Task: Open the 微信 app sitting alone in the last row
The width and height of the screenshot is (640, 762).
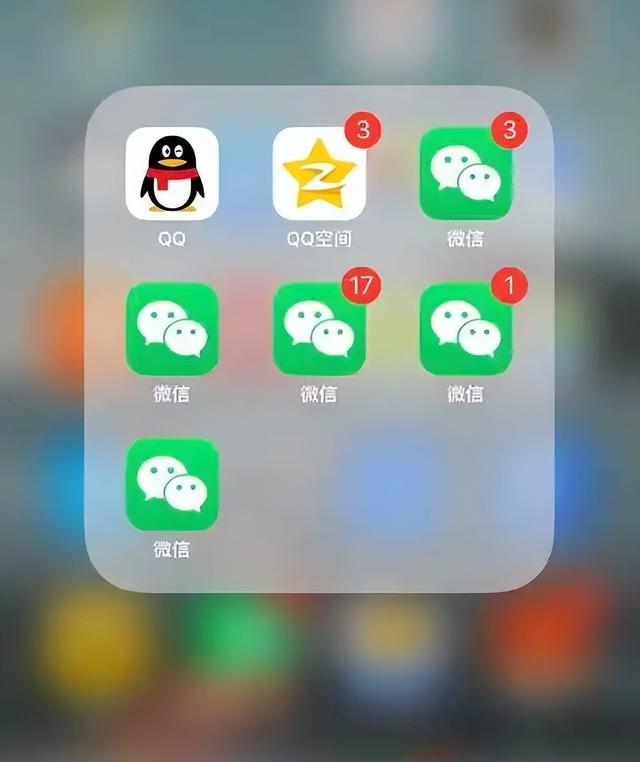Action: pos(172,485)
